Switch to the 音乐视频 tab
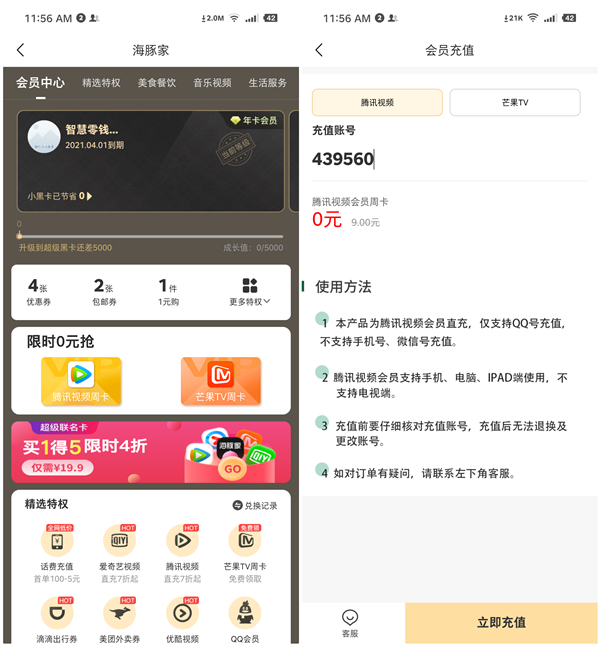Screen dimensions: 600x646 pos(212,83)
